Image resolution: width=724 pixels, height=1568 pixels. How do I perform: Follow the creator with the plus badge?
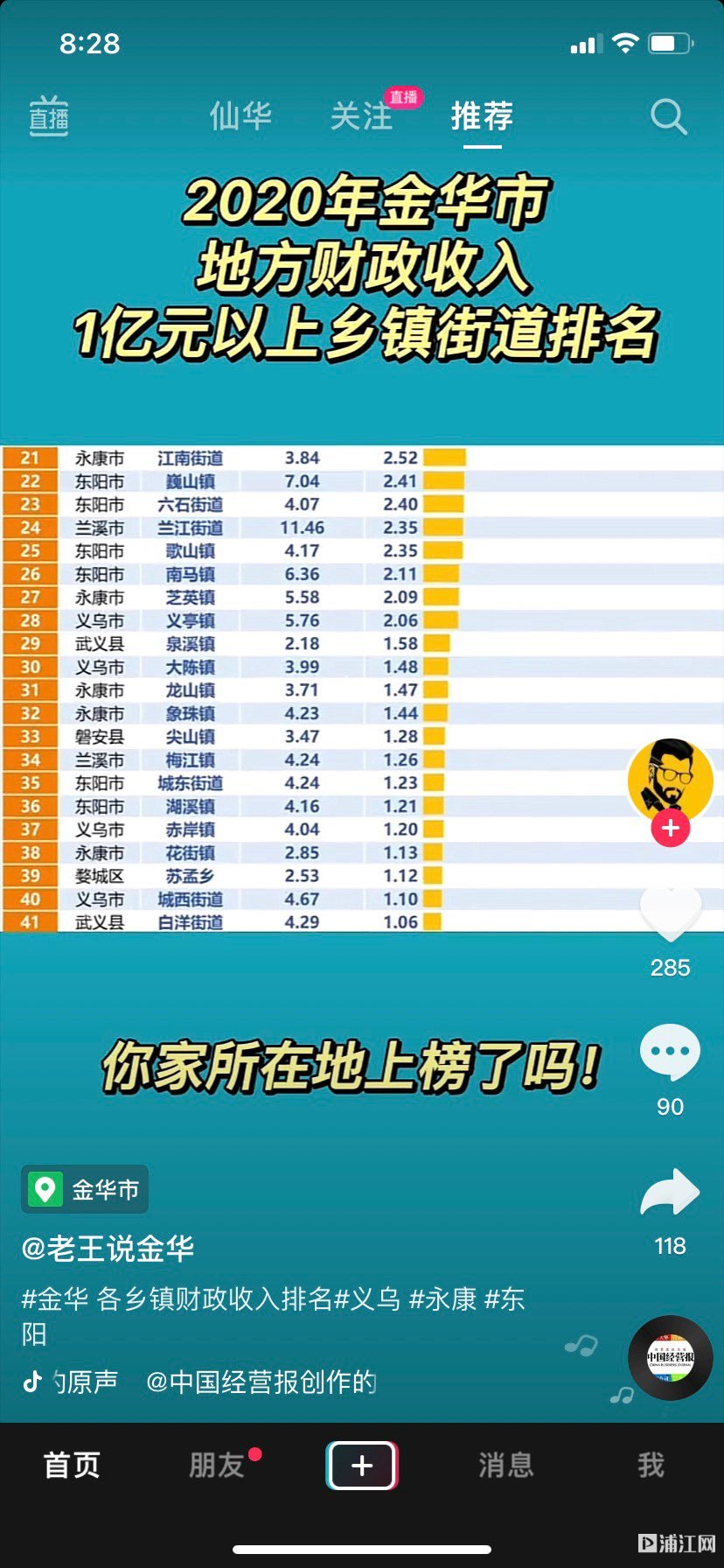tap(671, 828)
